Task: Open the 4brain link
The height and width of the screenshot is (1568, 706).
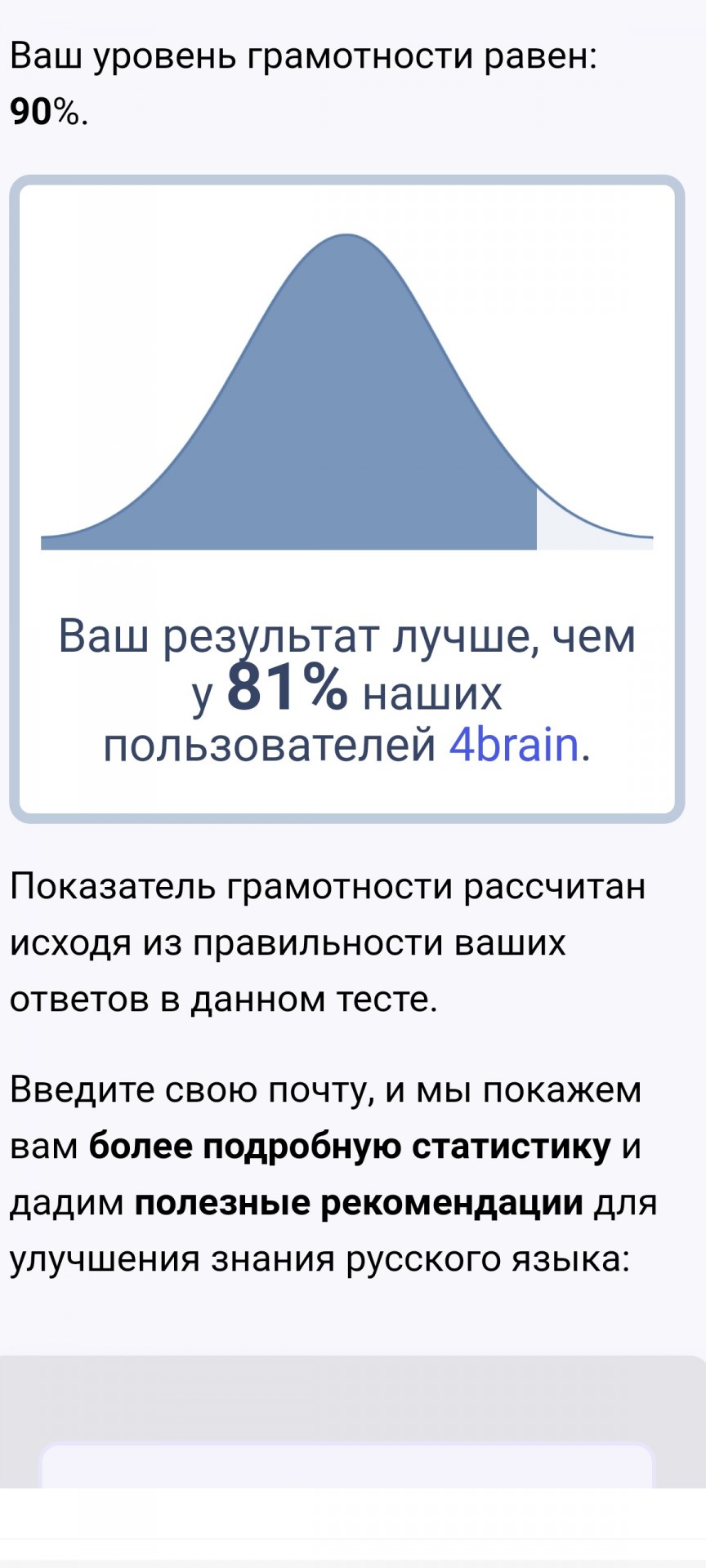Action: coord(514,745)
